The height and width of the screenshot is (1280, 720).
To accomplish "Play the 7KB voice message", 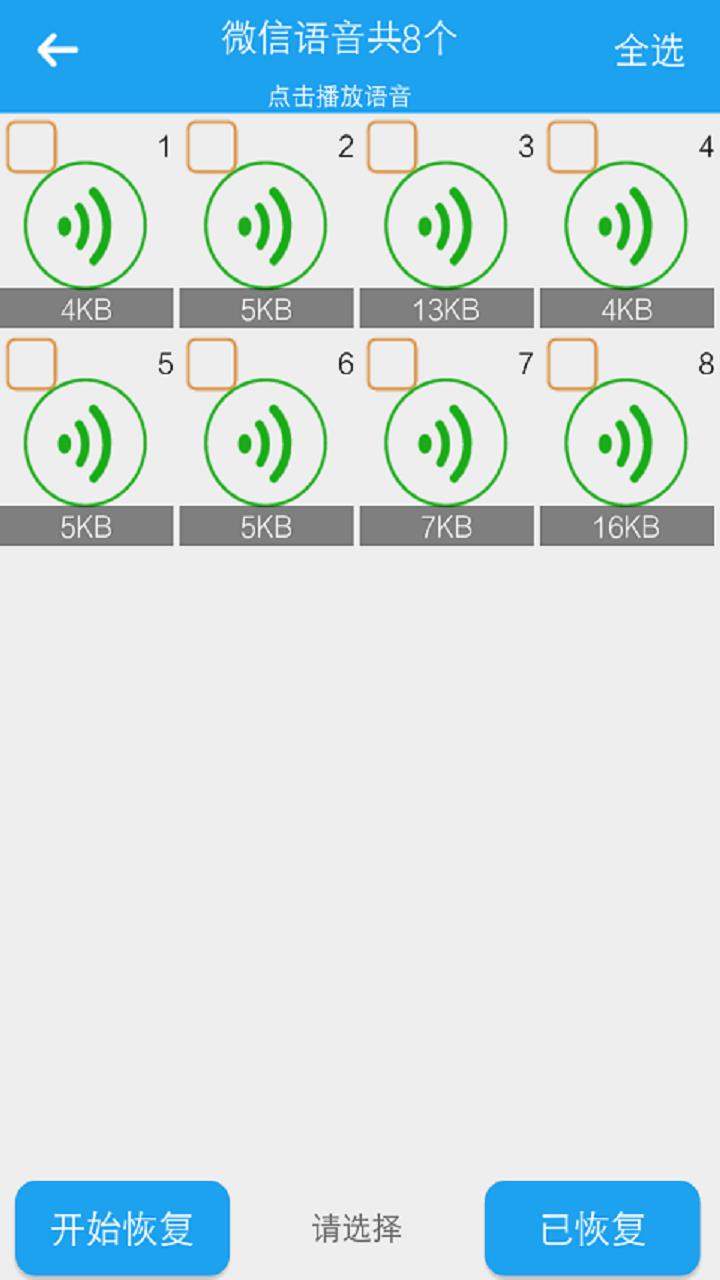I will click(x=446, y=442).
